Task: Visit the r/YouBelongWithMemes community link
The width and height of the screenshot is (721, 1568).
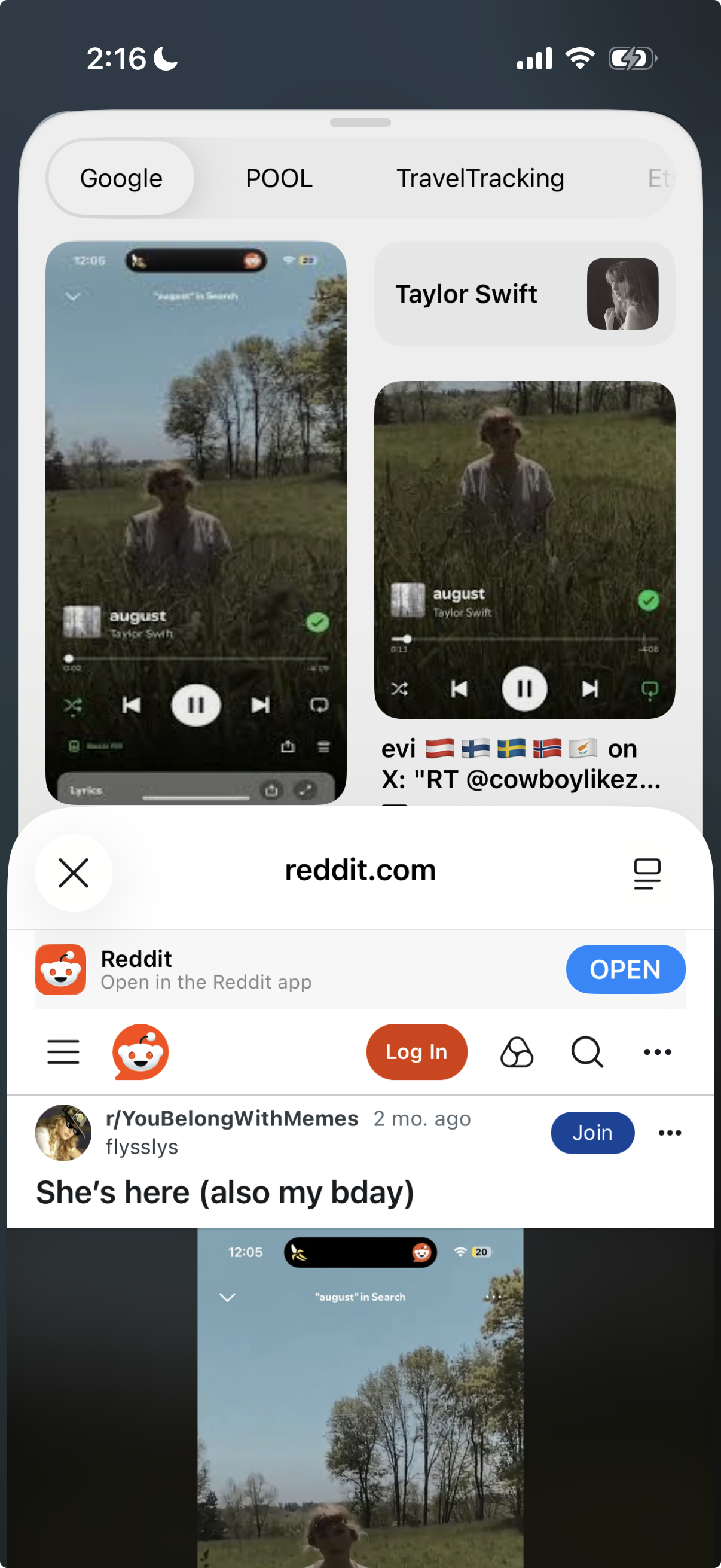Action: pyautogui.click(x=232, y=1118)
